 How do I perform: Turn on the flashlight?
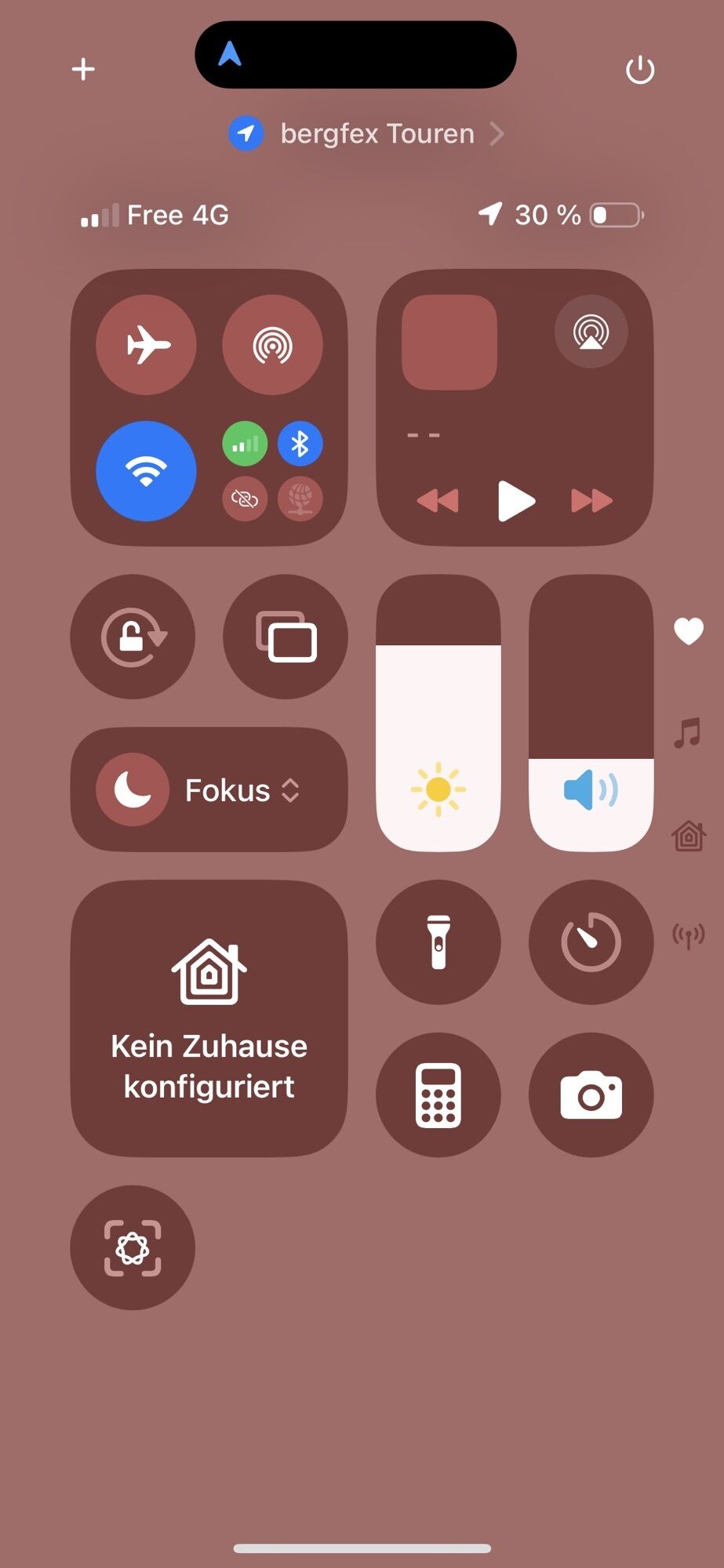click(438, 942)
